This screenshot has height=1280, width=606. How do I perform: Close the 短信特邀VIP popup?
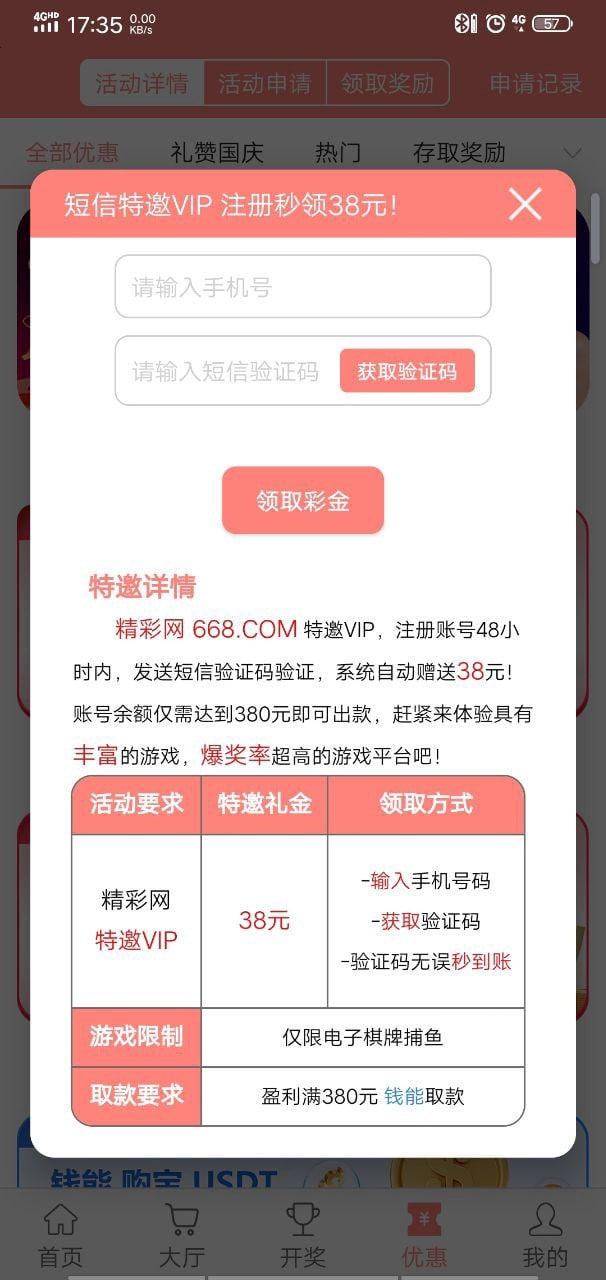524,204
